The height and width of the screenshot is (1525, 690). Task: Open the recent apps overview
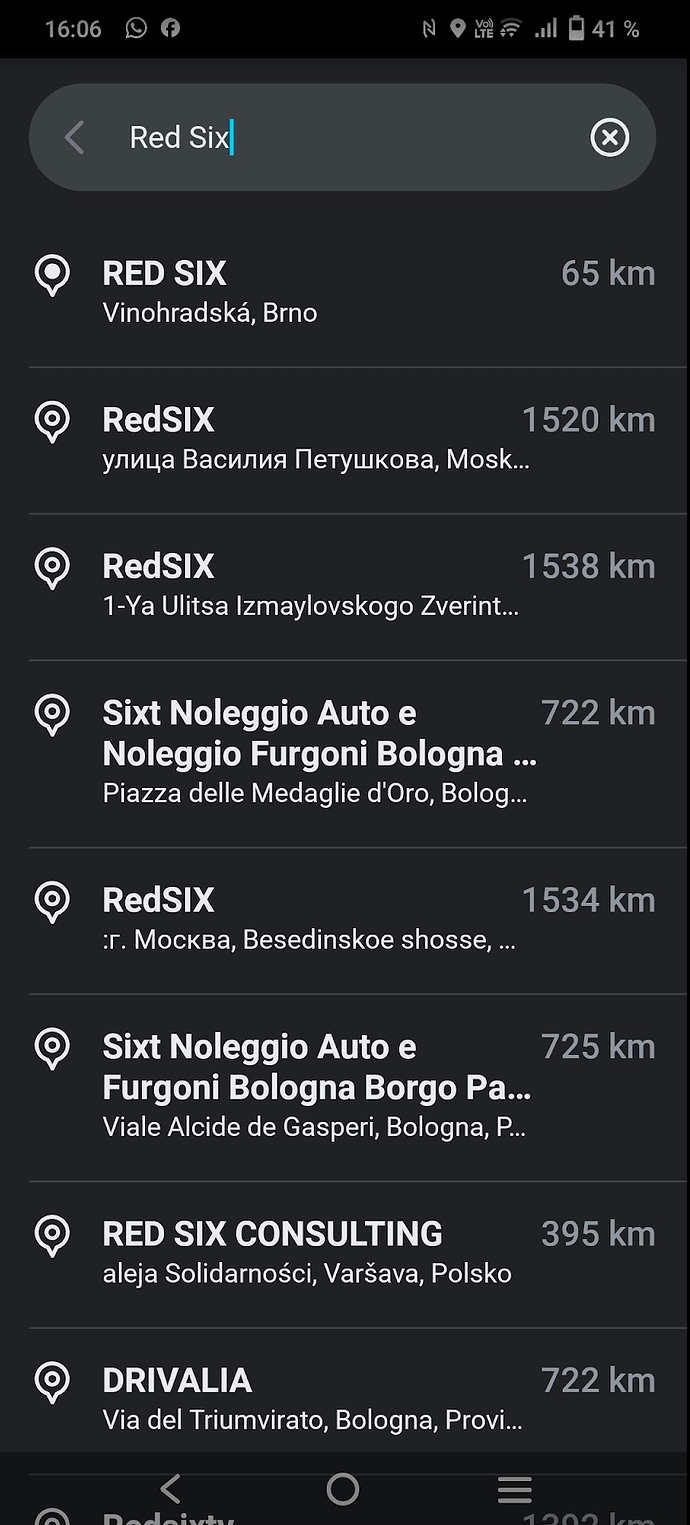tap(514, 1490)
